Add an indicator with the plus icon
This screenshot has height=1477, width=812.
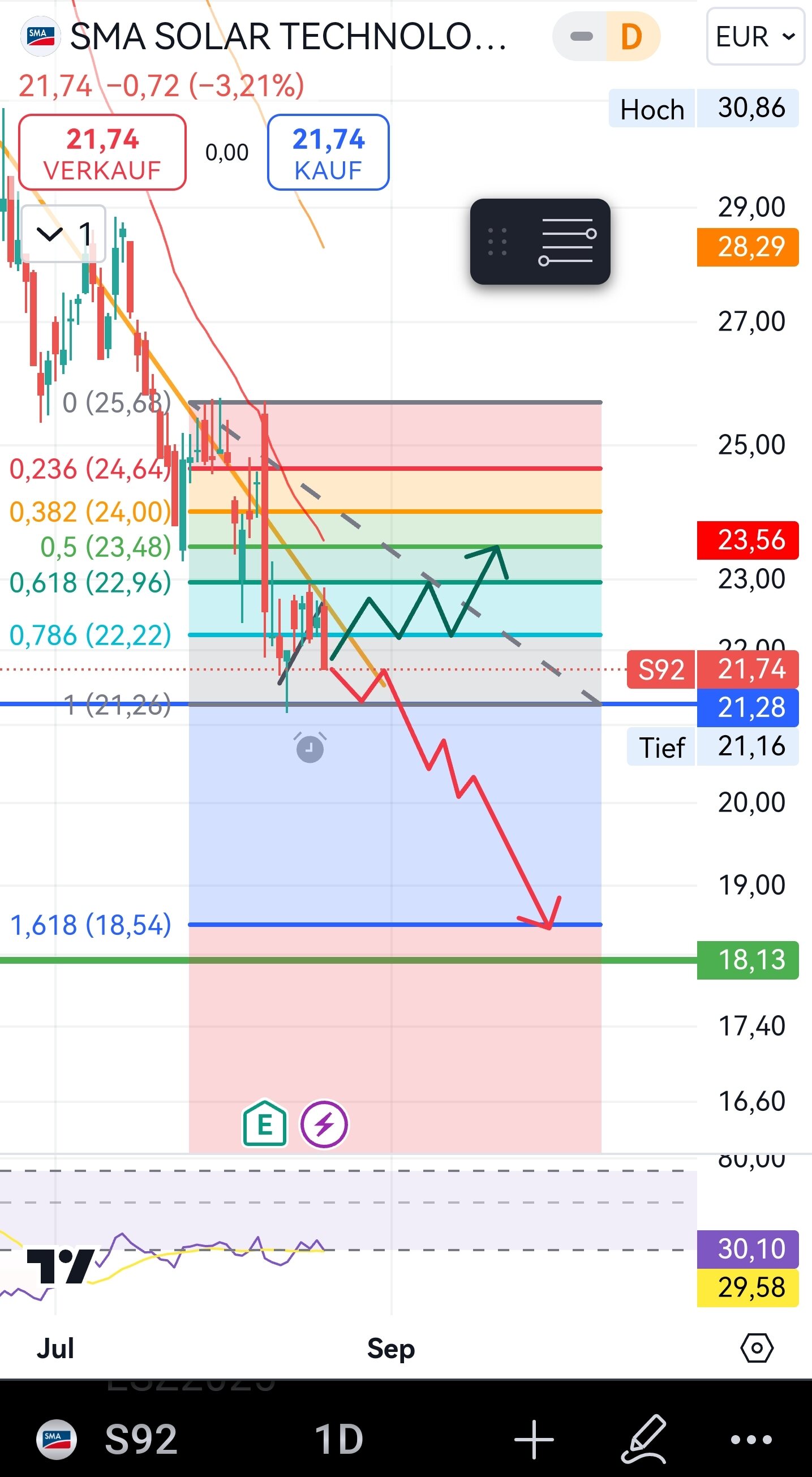533,1439
